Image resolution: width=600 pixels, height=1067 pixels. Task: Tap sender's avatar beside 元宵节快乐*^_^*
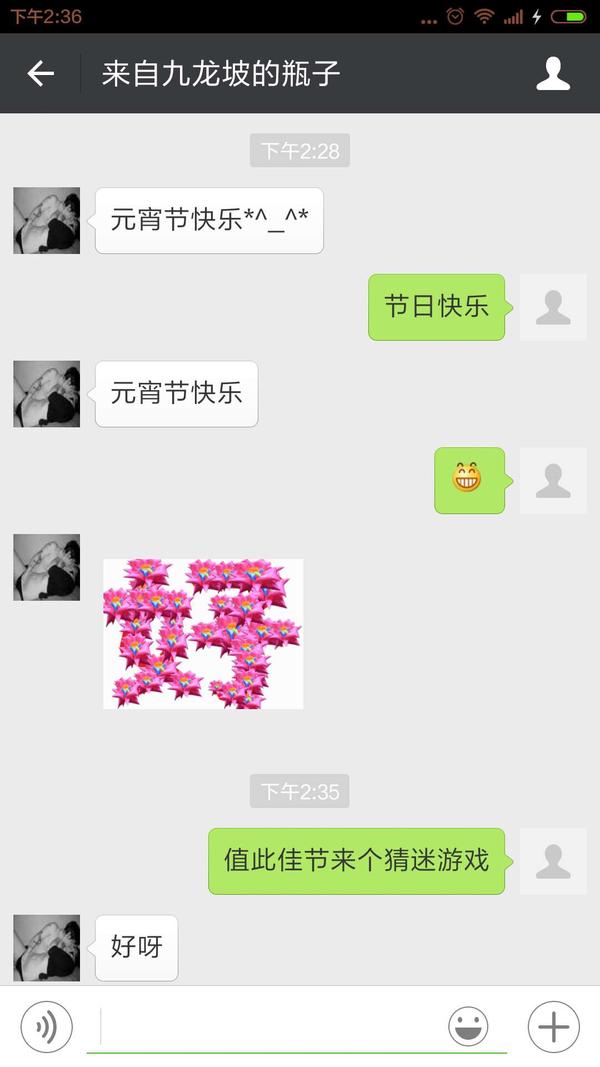pyautogui.click(x=46, y=220)
